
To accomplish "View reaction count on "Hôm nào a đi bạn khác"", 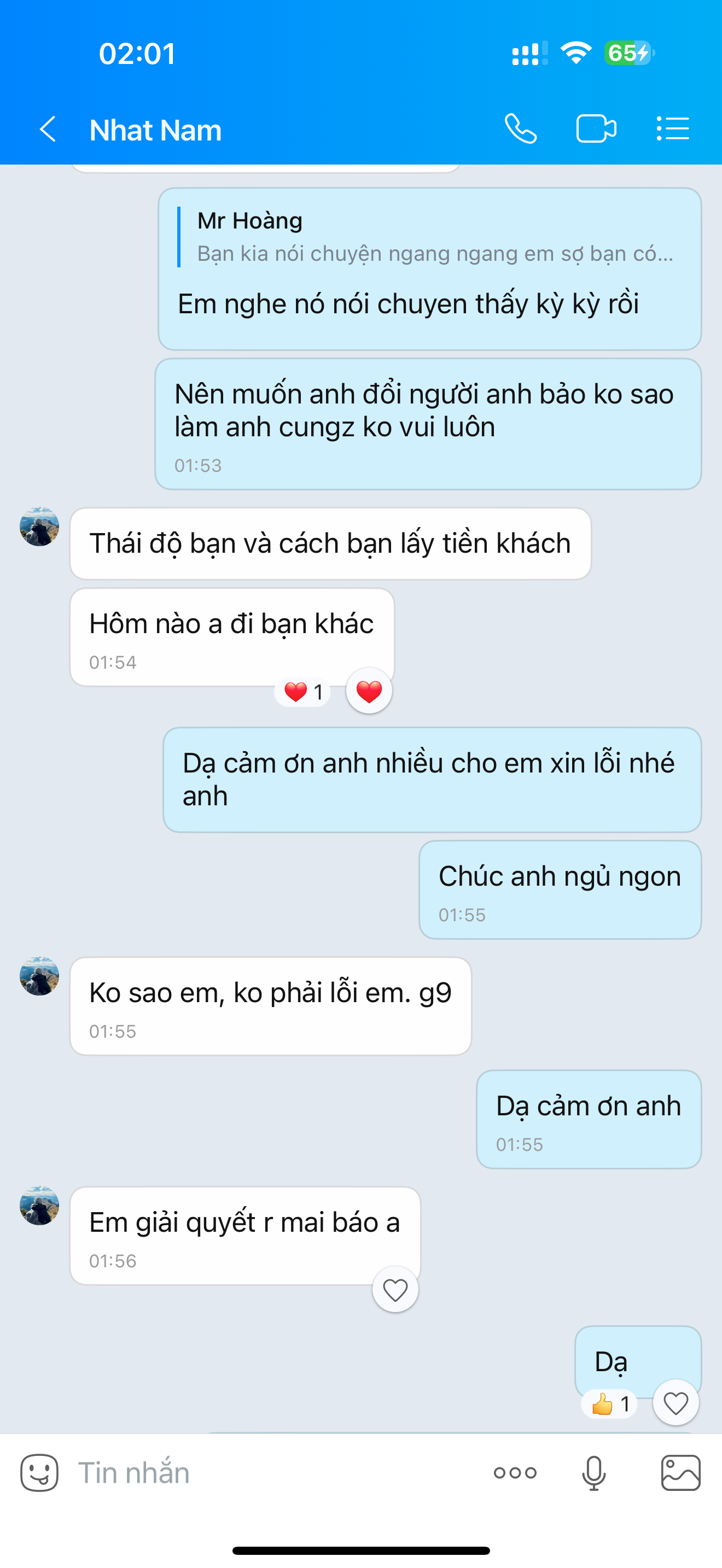I will [303, 692].
